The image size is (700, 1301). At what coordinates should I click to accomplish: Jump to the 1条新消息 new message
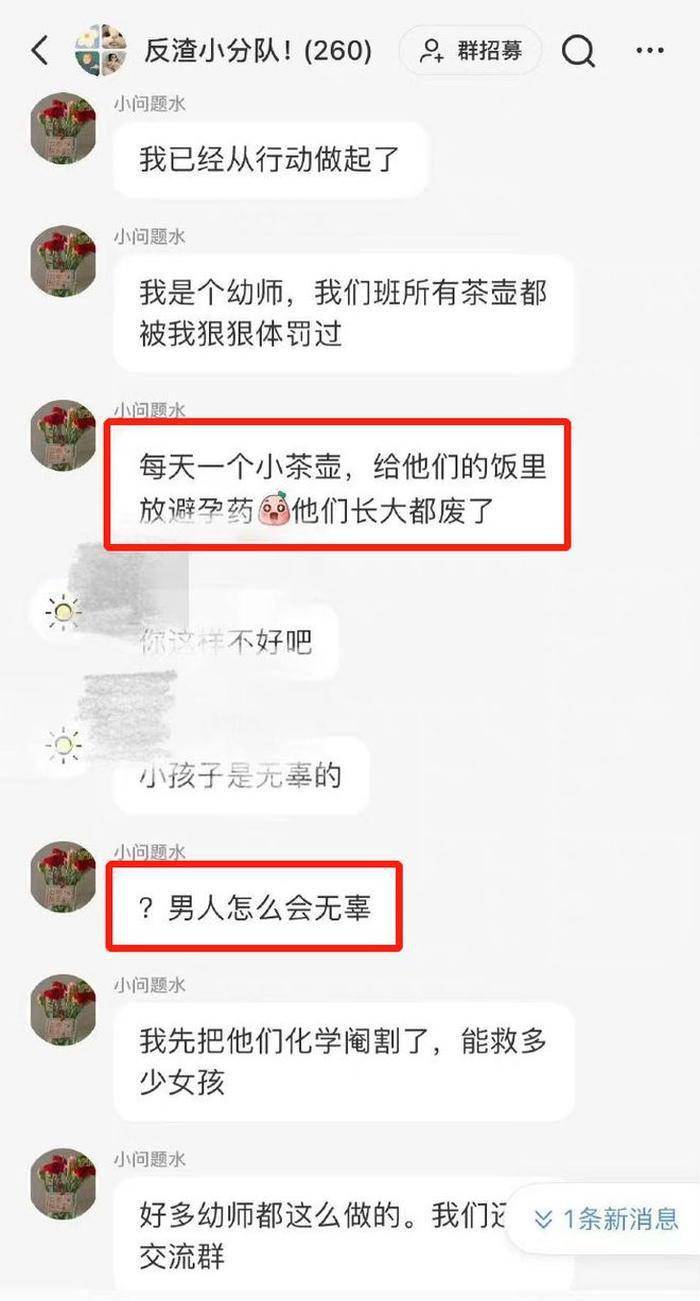click(606, 1219)
